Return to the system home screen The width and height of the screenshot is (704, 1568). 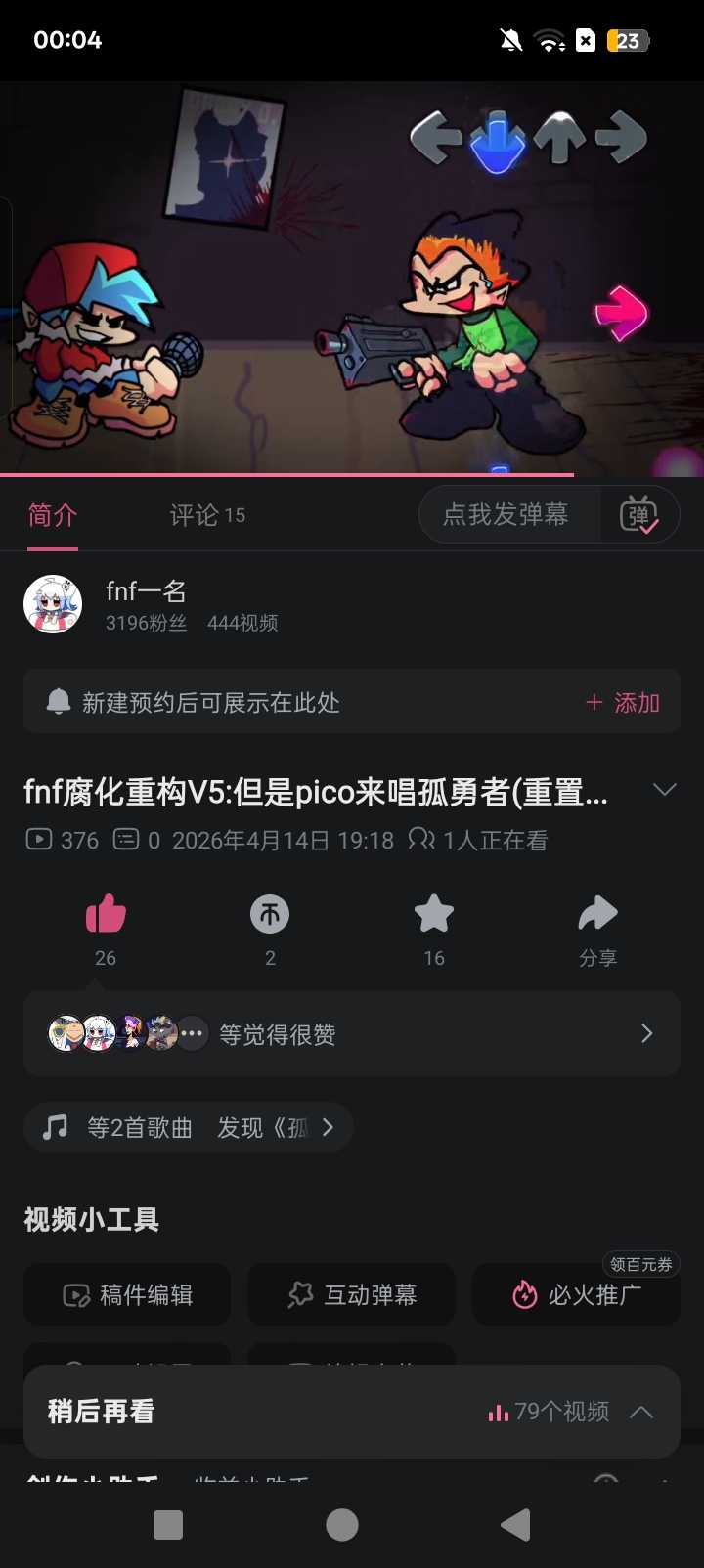click(x=341, y=1525)
